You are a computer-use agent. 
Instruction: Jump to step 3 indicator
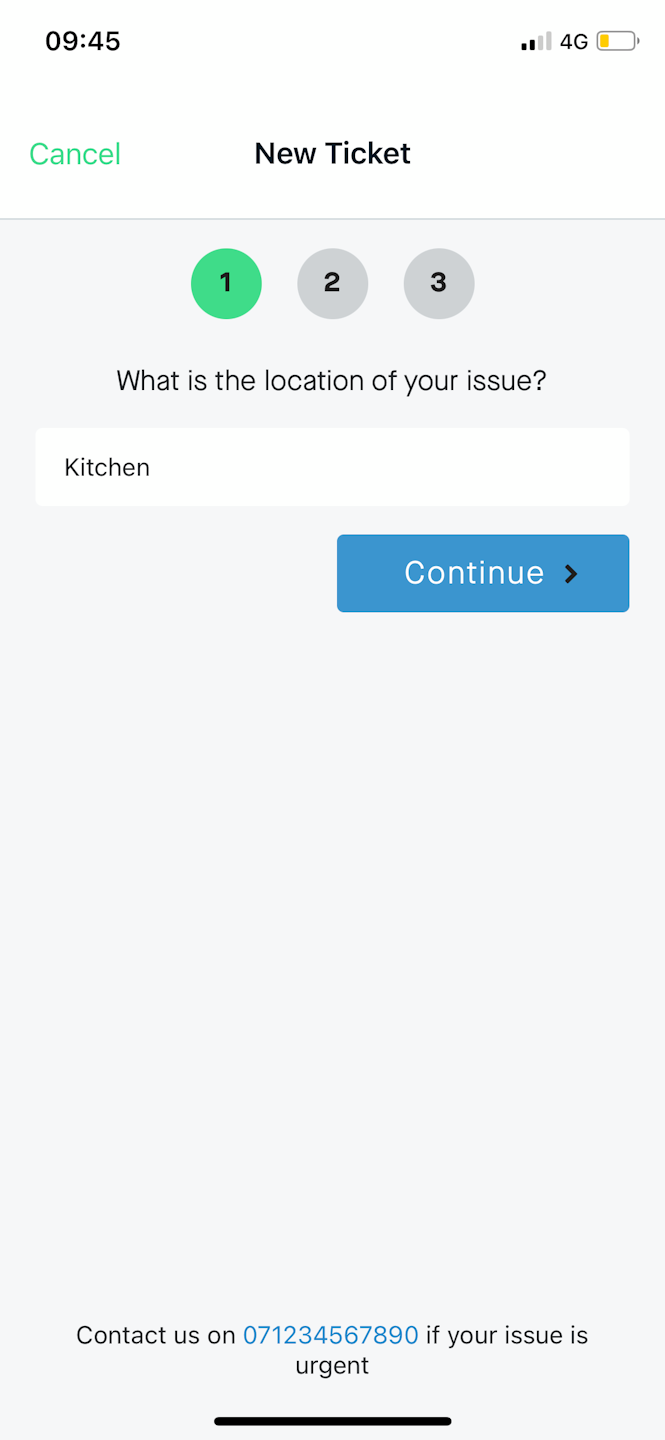coord(439,283)
